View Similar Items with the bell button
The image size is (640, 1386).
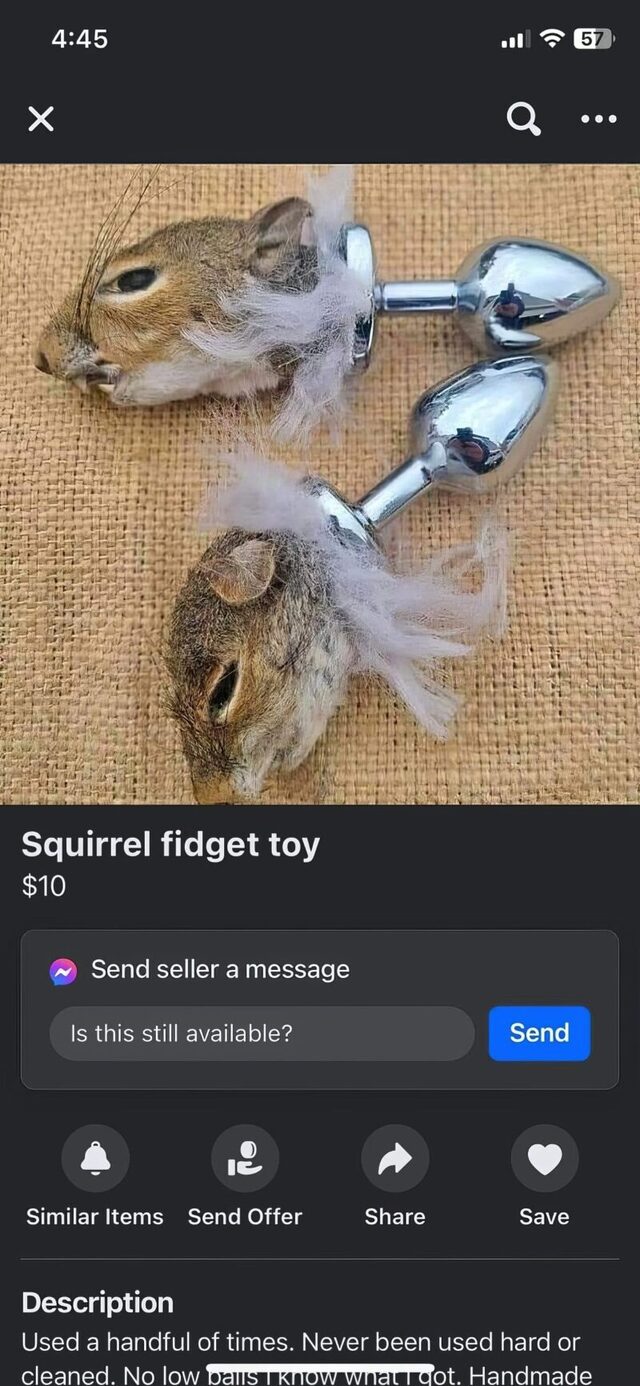pos(95,1159)
